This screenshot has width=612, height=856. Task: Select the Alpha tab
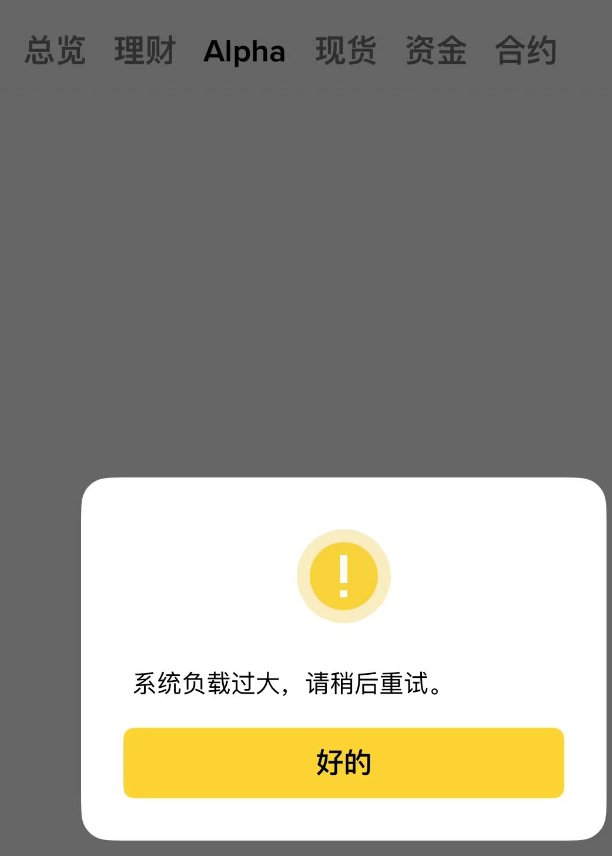click(x=244, y=52)
